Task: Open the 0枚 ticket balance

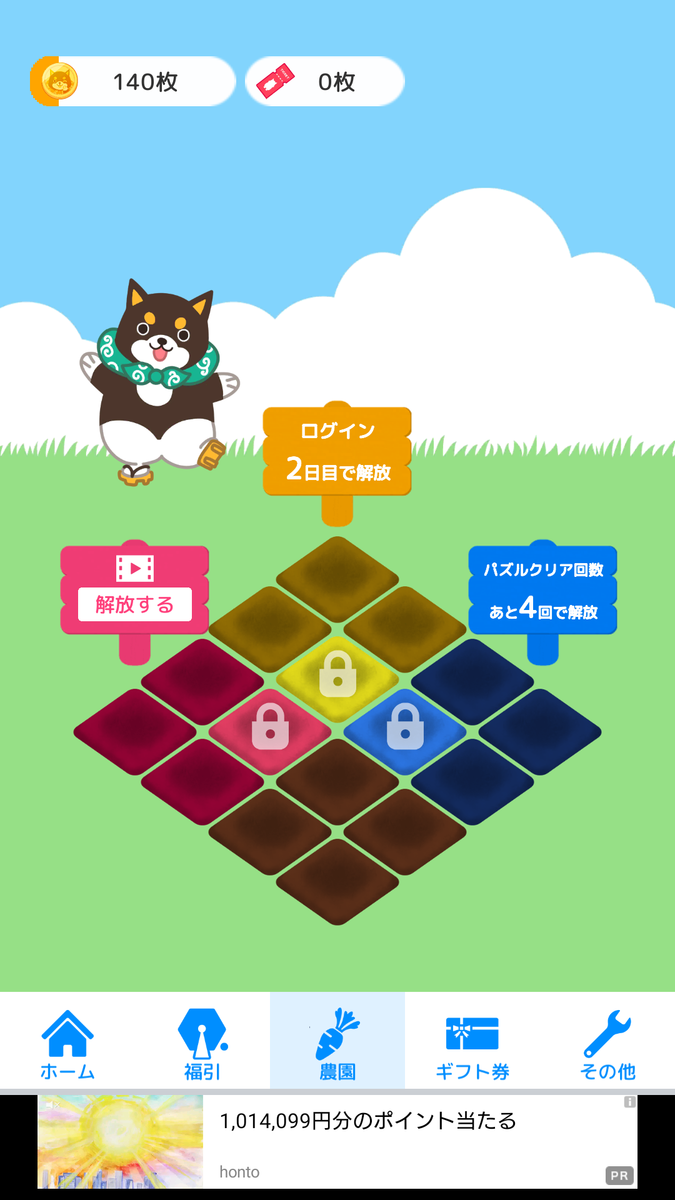Action: 325,82
